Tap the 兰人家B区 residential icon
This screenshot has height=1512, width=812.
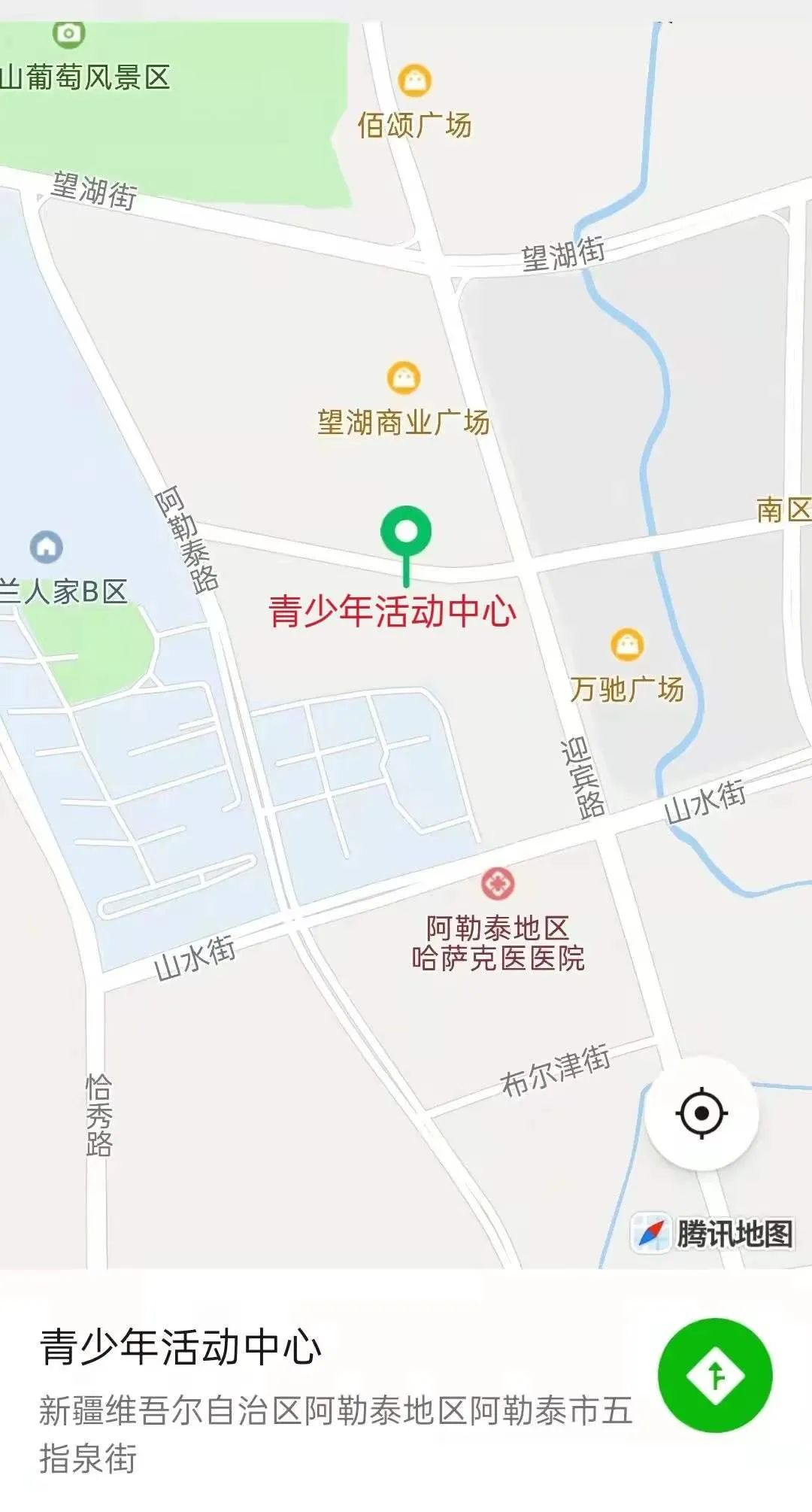coord(45,545)
